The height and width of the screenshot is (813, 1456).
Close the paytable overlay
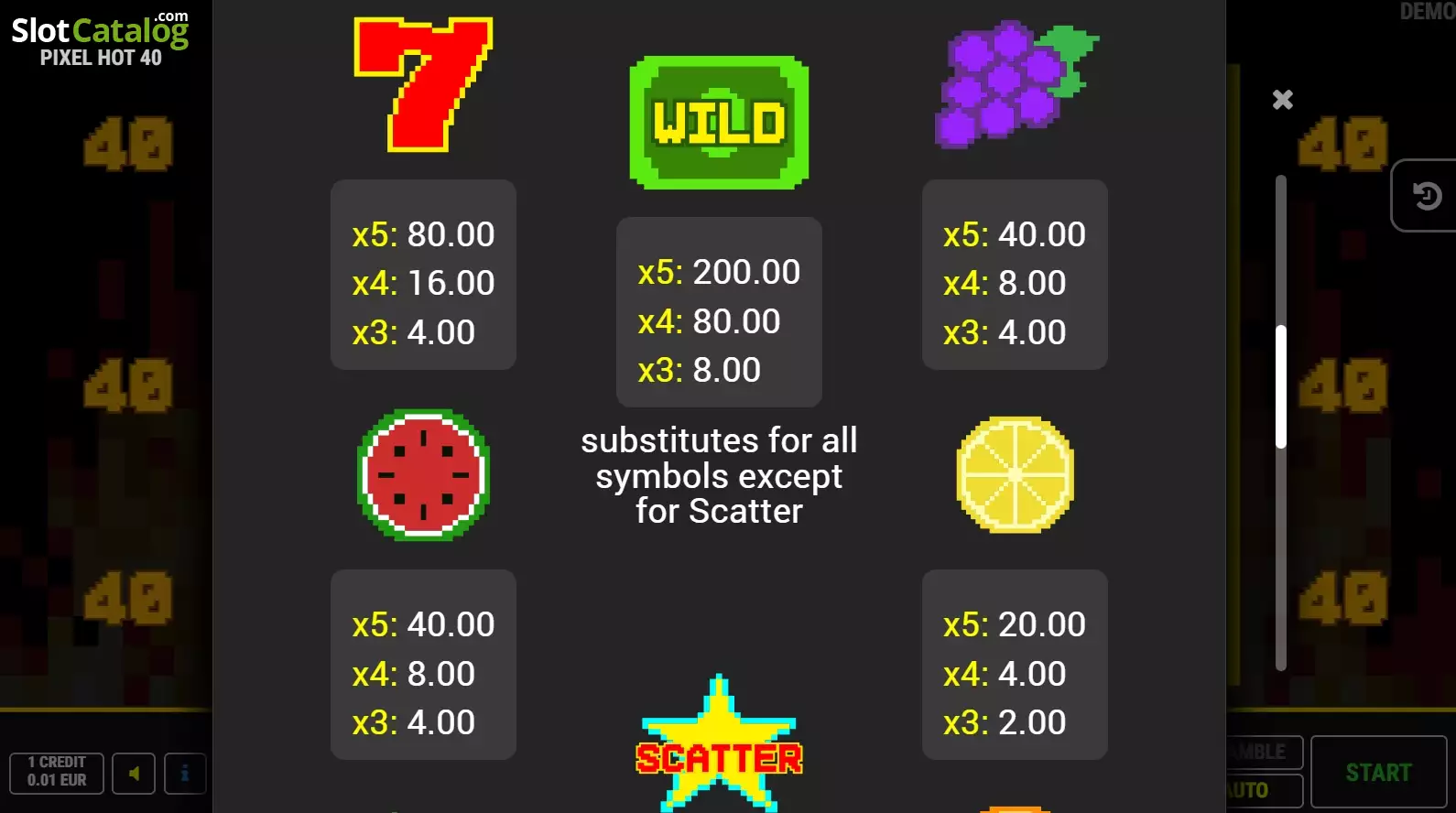(x=1282, y=100)
